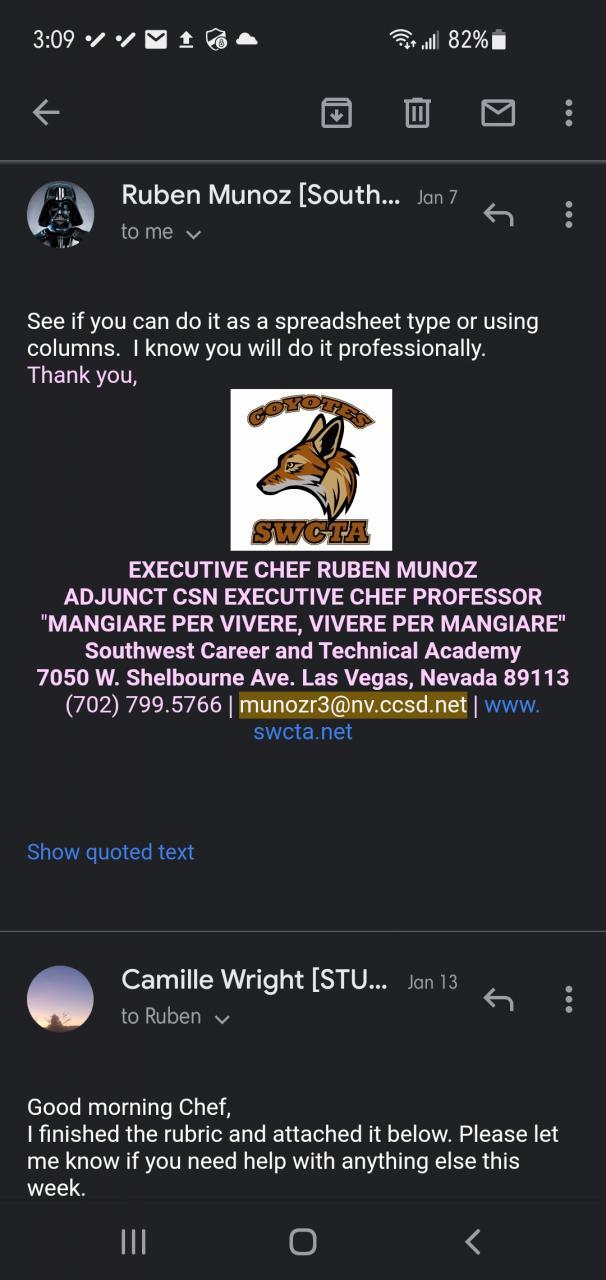
Task: Archive this email conversation
Action: (x=336, y=113)
